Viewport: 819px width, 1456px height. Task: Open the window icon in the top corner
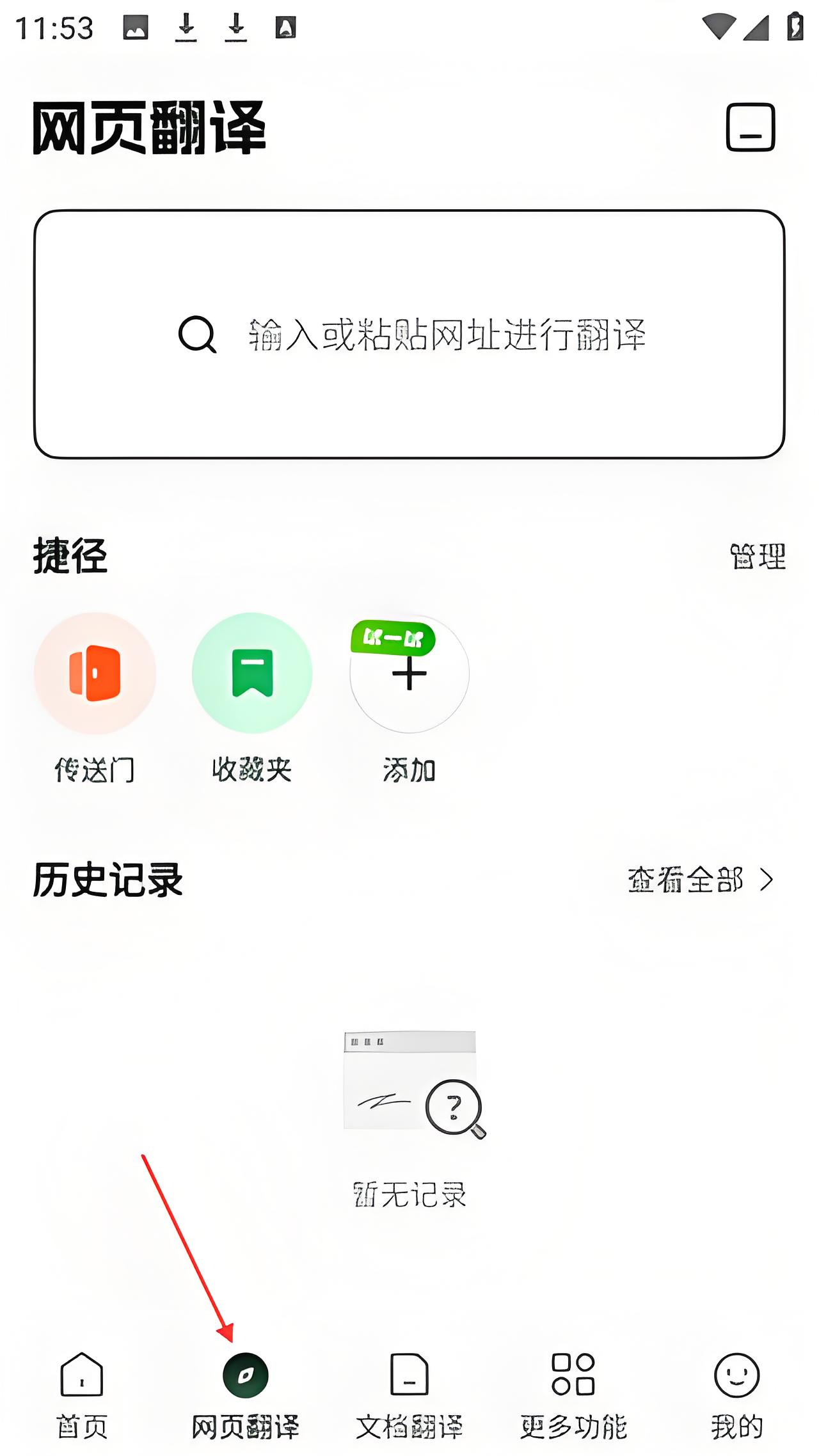click(750, 127)
